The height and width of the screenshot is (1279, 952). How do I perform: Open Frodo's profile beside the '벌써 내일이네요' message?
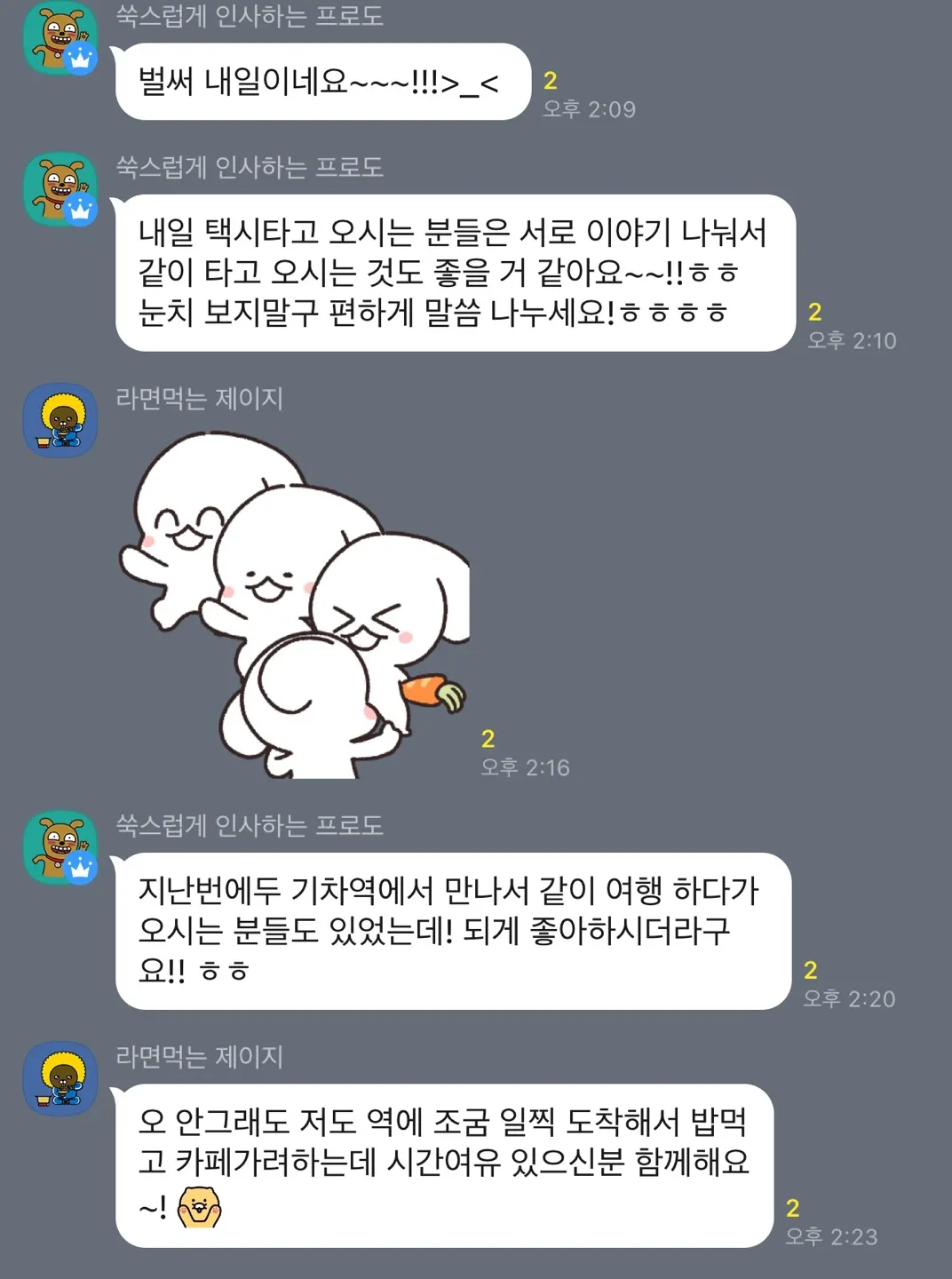(59, 39)
